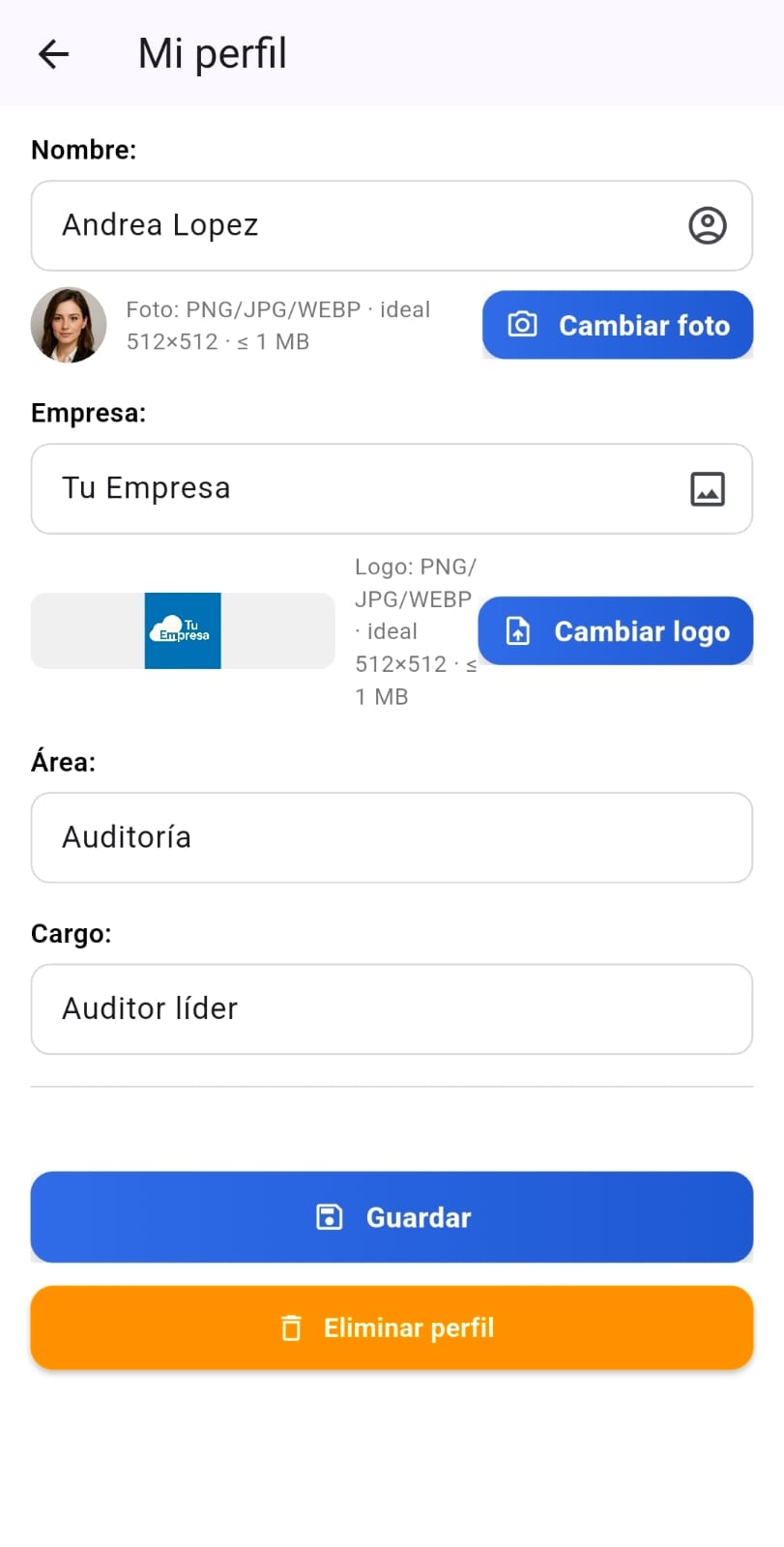Image resolution: width=784 pixels, height=1547 pixels.
Task: Select Andrea Lopez's profile photo thumbnail
Action: 69,325
